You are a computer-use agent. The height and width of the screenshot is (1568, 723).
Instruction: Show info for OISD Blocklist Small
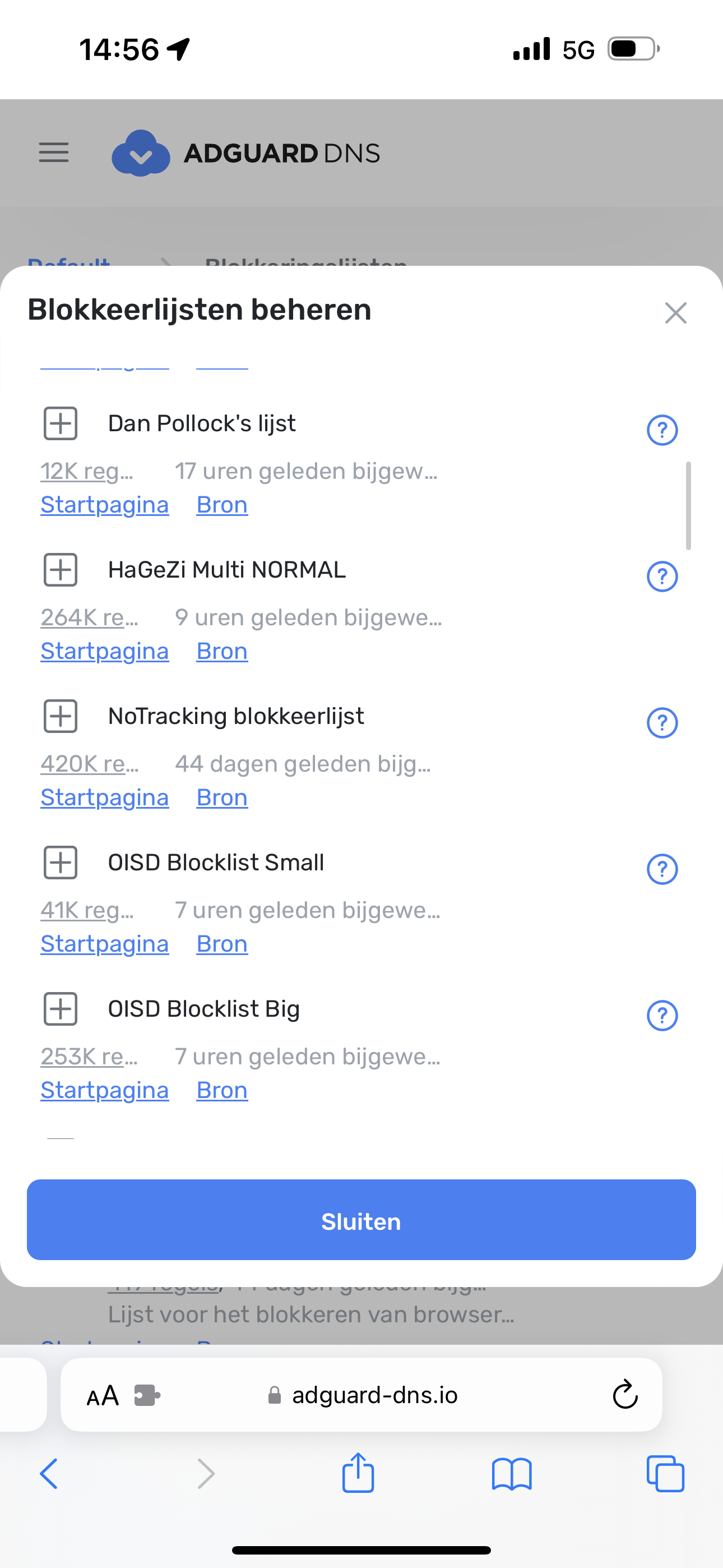click(x=662, y=869)
